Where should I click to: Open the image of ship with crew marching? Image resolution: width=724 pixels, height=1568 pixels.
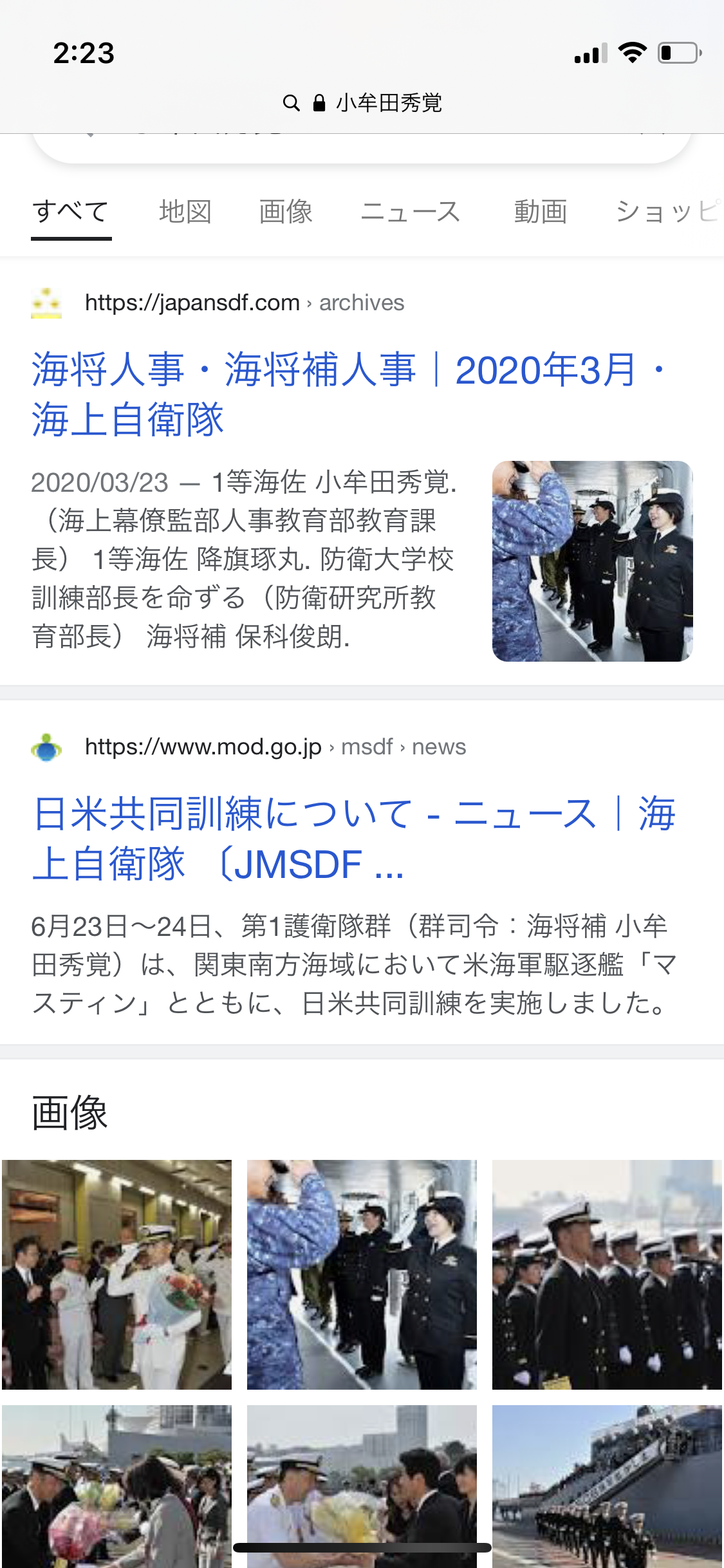[607, 1487]
